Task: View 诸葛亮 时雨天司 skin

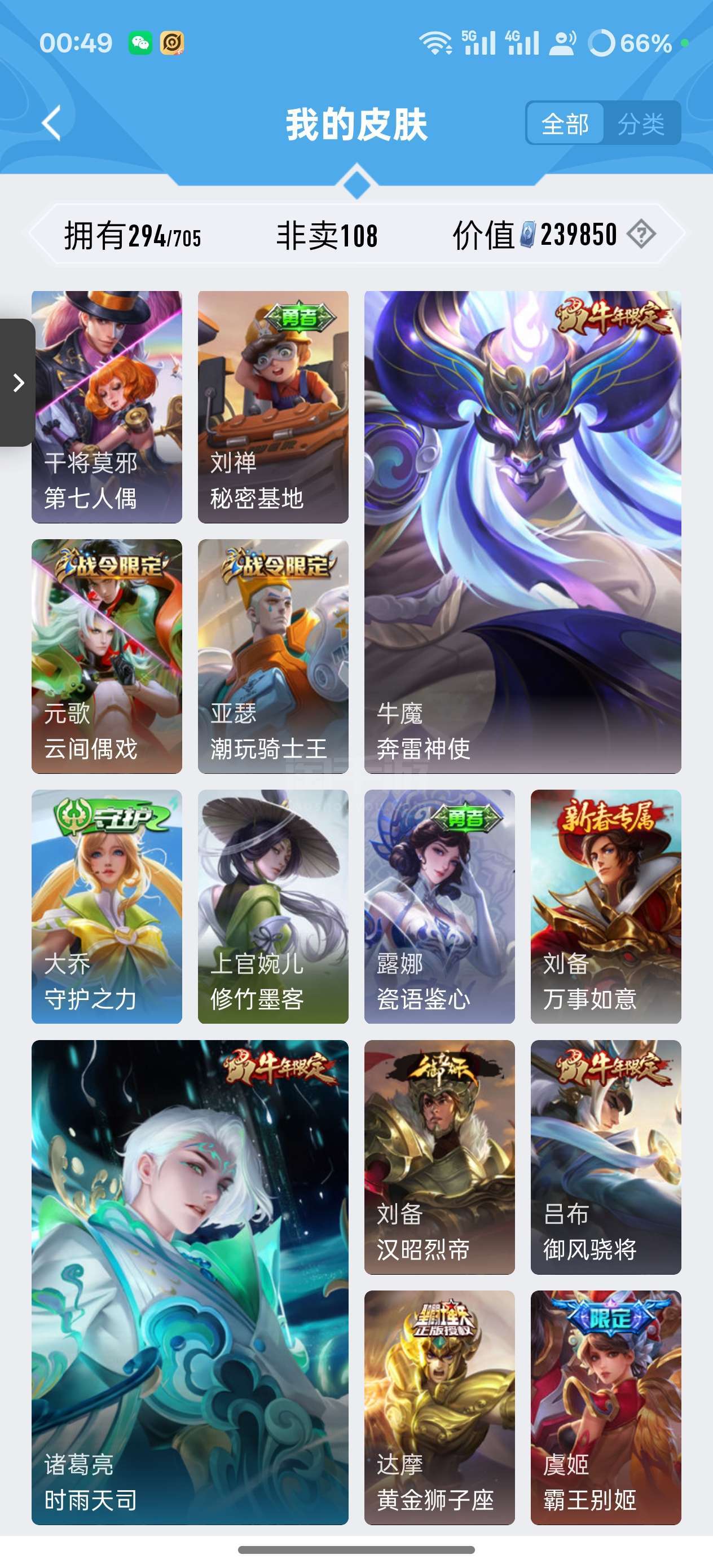Action: [190, 1282]
